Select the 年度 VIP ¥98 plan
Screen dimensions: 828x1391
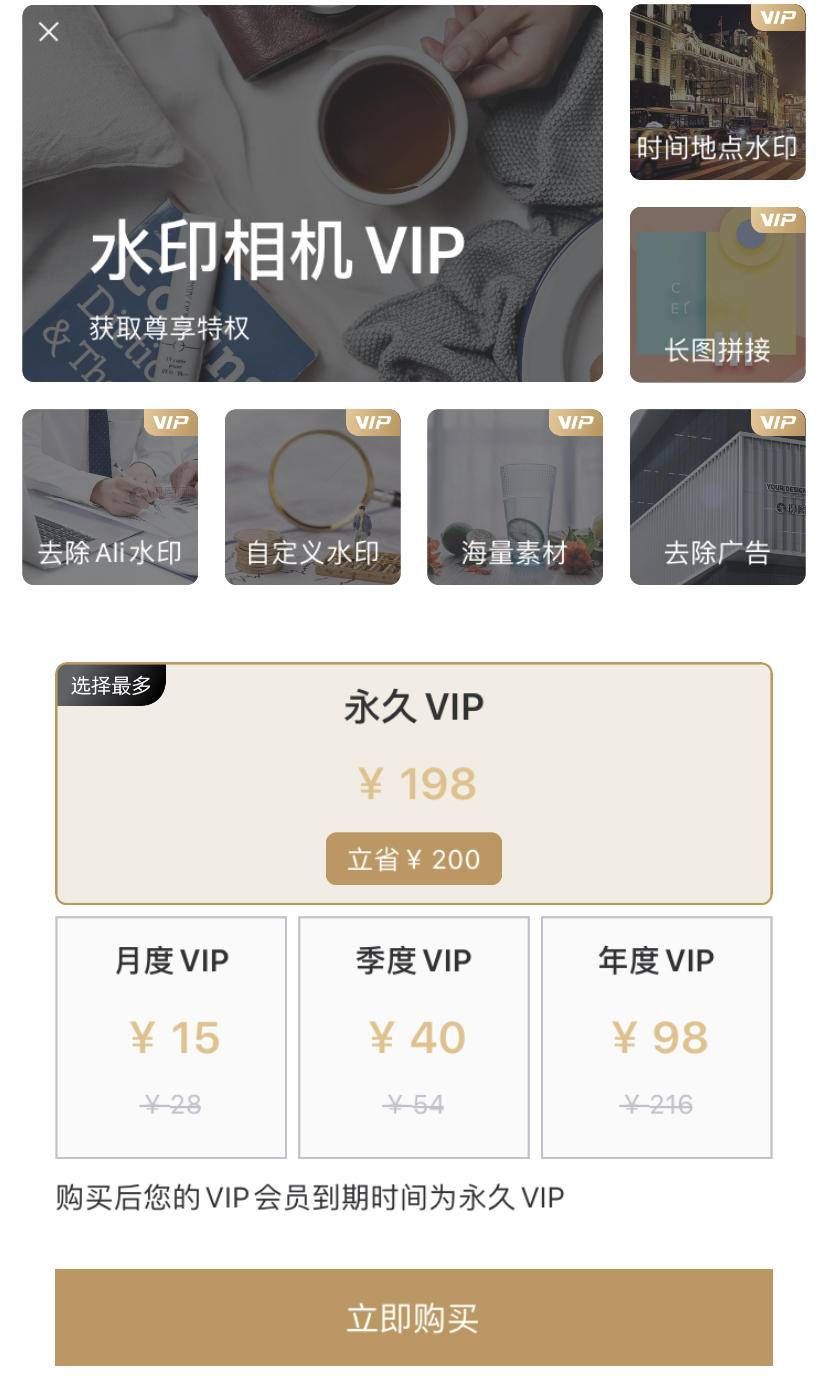tap(657, 1037)
